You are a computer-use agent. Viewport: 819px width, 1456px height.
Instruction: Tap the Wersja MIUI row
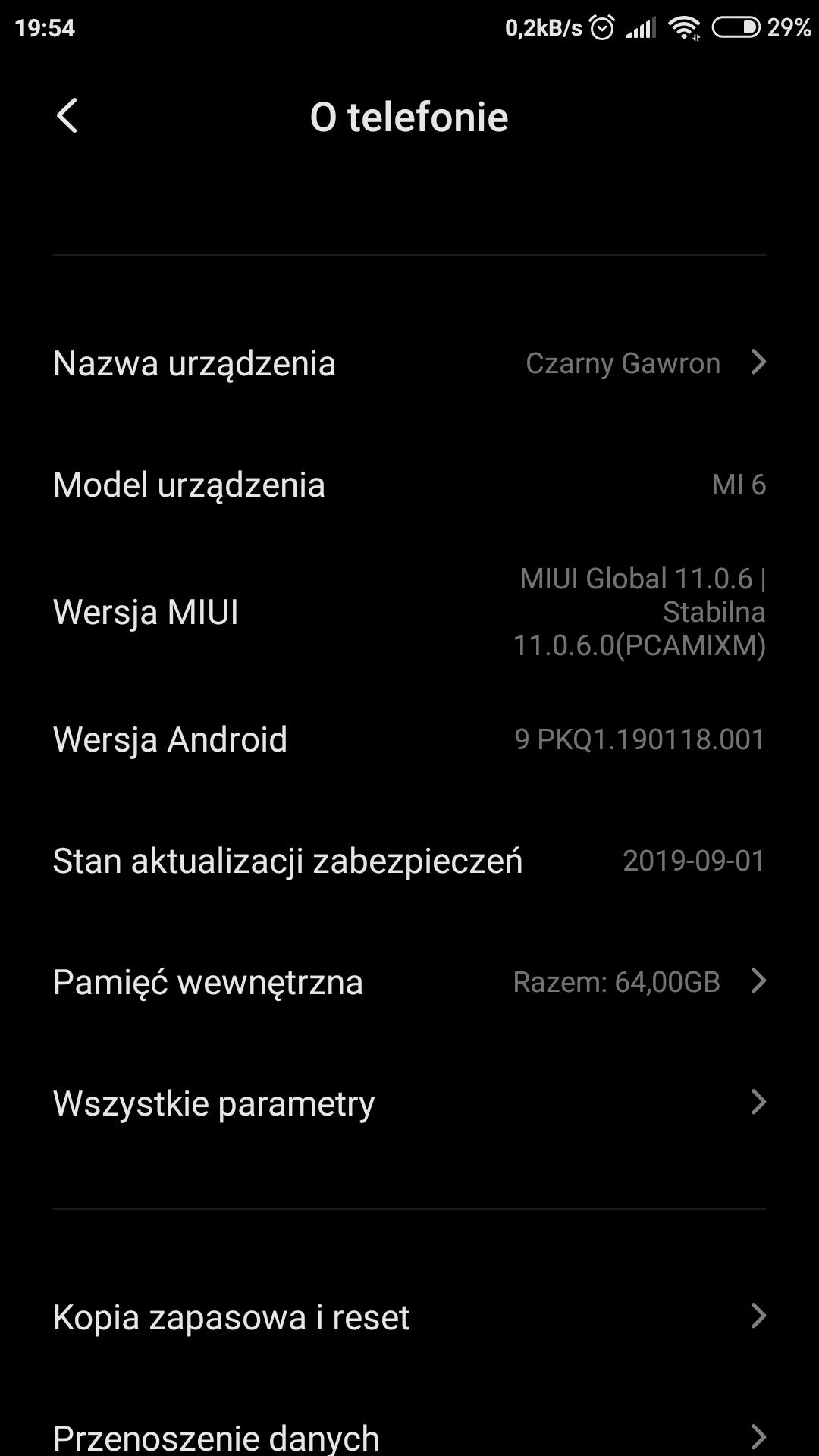pyautogui.click(x=409, y=612)
